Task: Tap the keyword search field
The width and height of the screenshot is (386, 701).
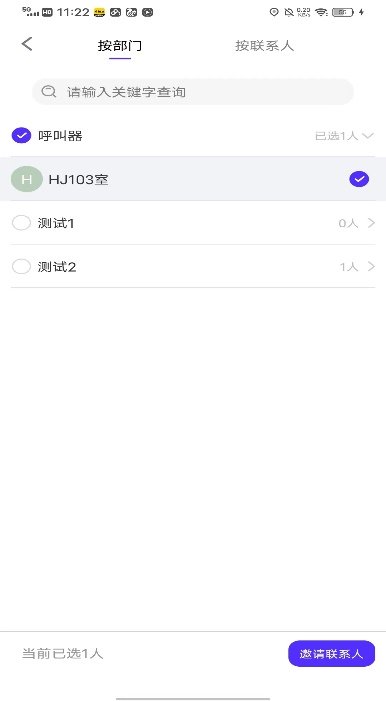Action: [x=193, y=92]
